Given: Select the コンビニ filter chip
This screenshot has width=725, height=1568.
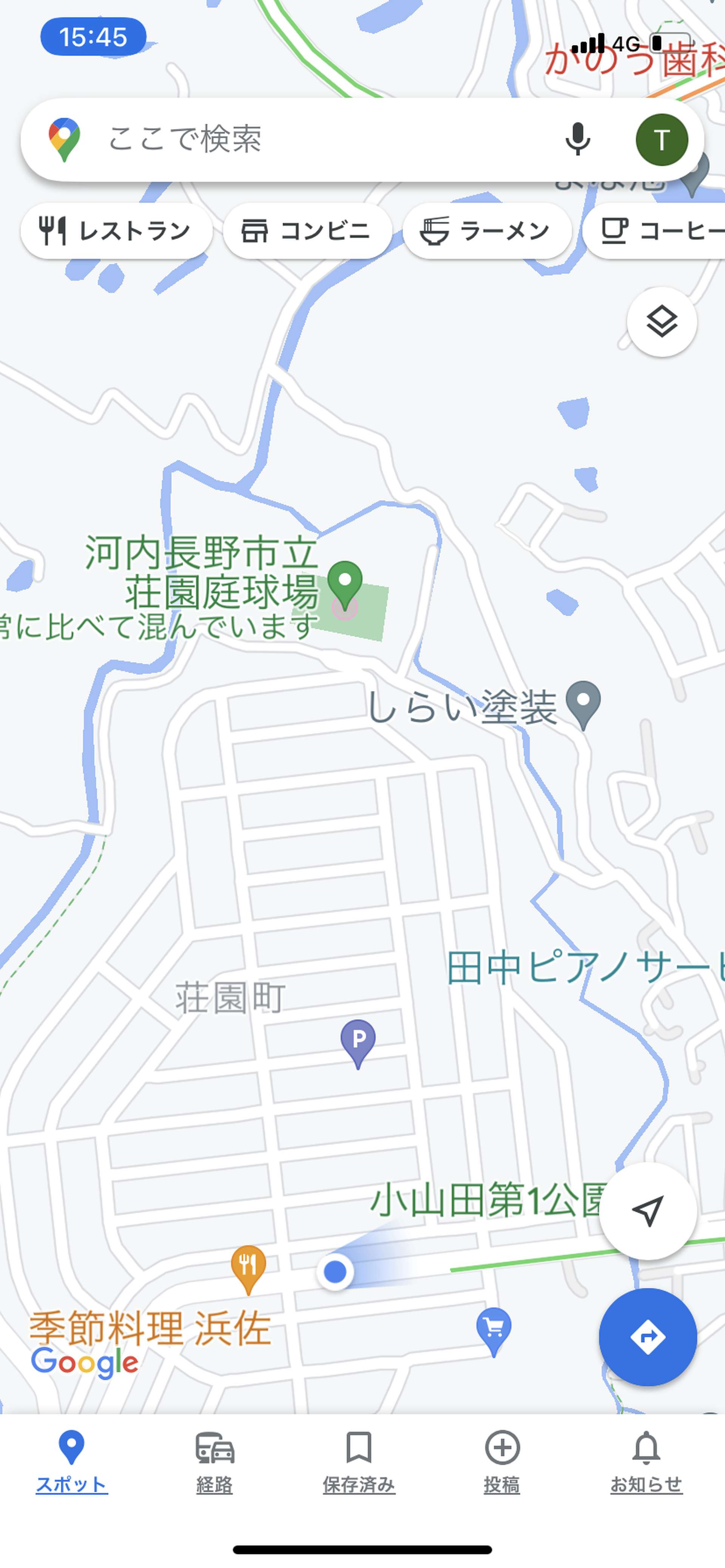Looking at the screenshot, I should point(307,231).
